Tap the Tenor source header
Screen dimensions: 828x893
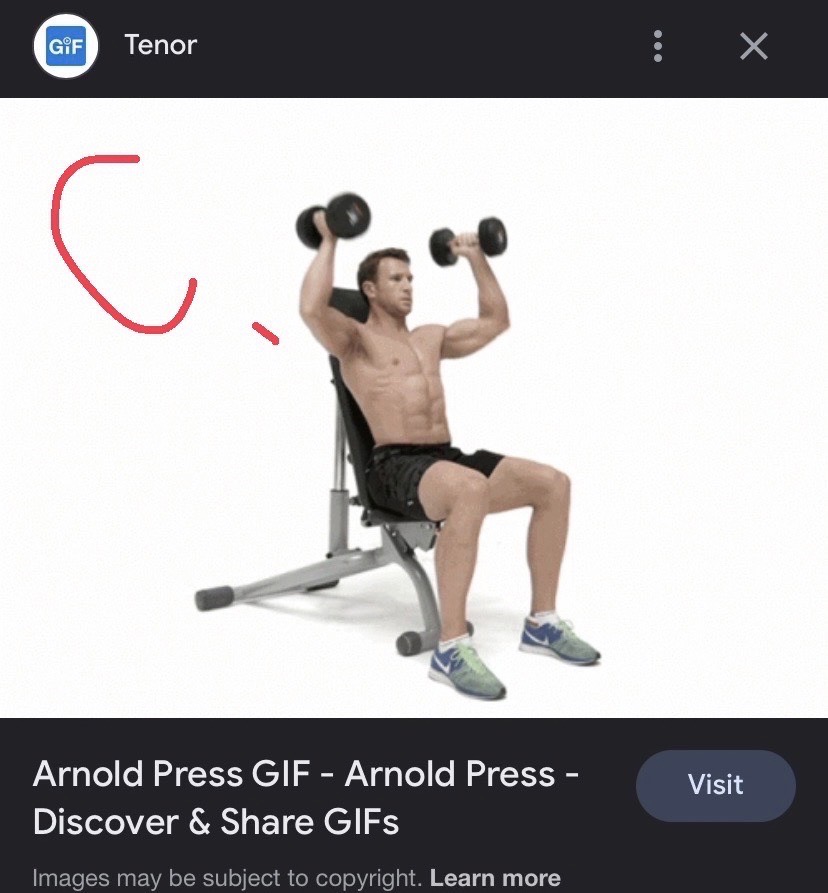(160, 45)
